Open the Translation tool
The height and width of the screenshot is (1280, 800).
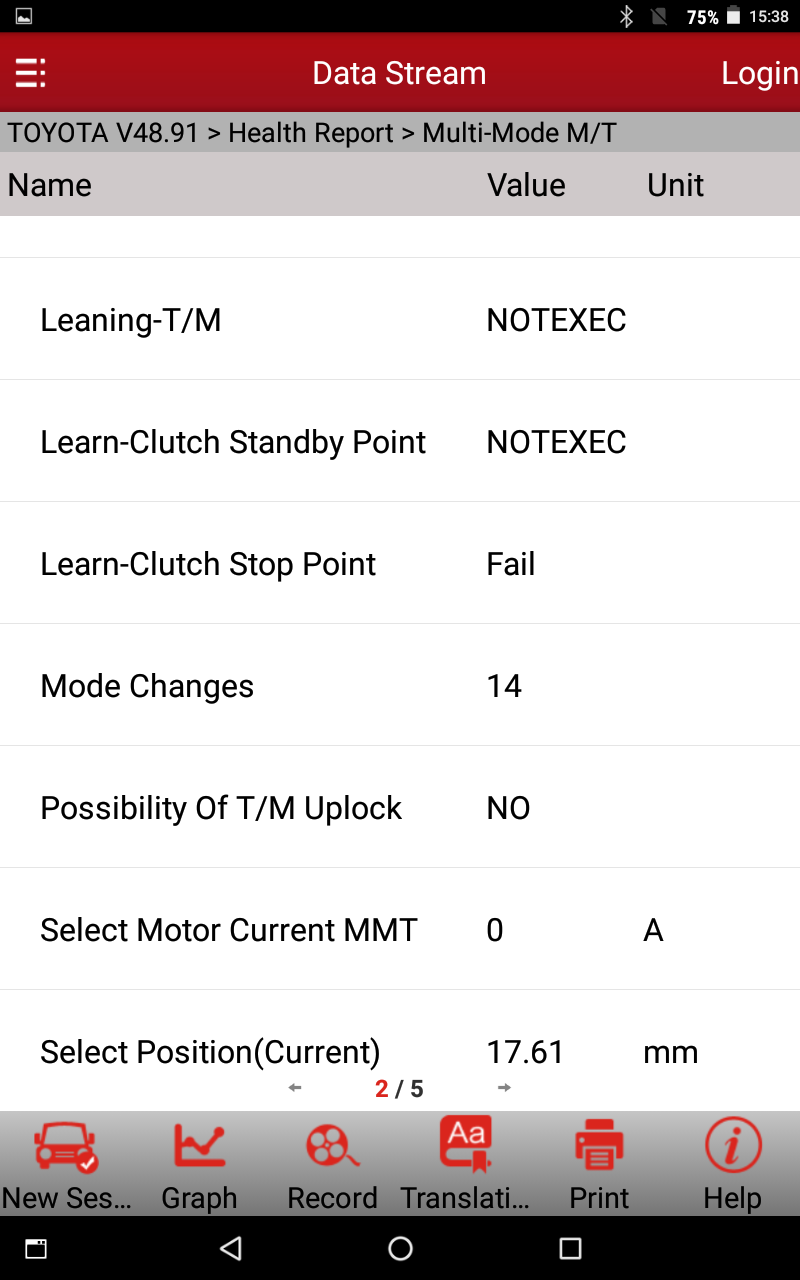coord(465,1160)
